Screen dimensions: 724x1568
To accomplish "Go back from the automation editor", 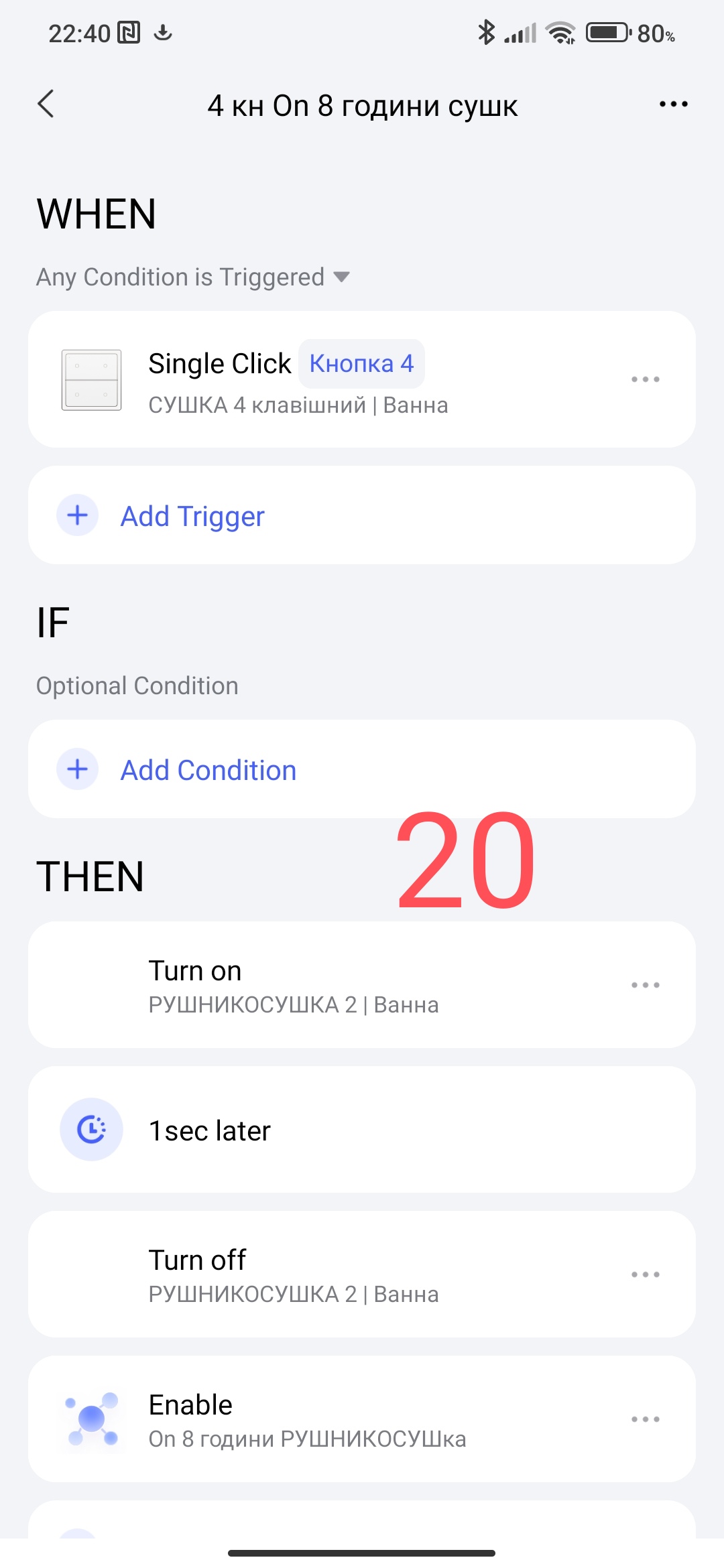I will (x=46, y=105).
